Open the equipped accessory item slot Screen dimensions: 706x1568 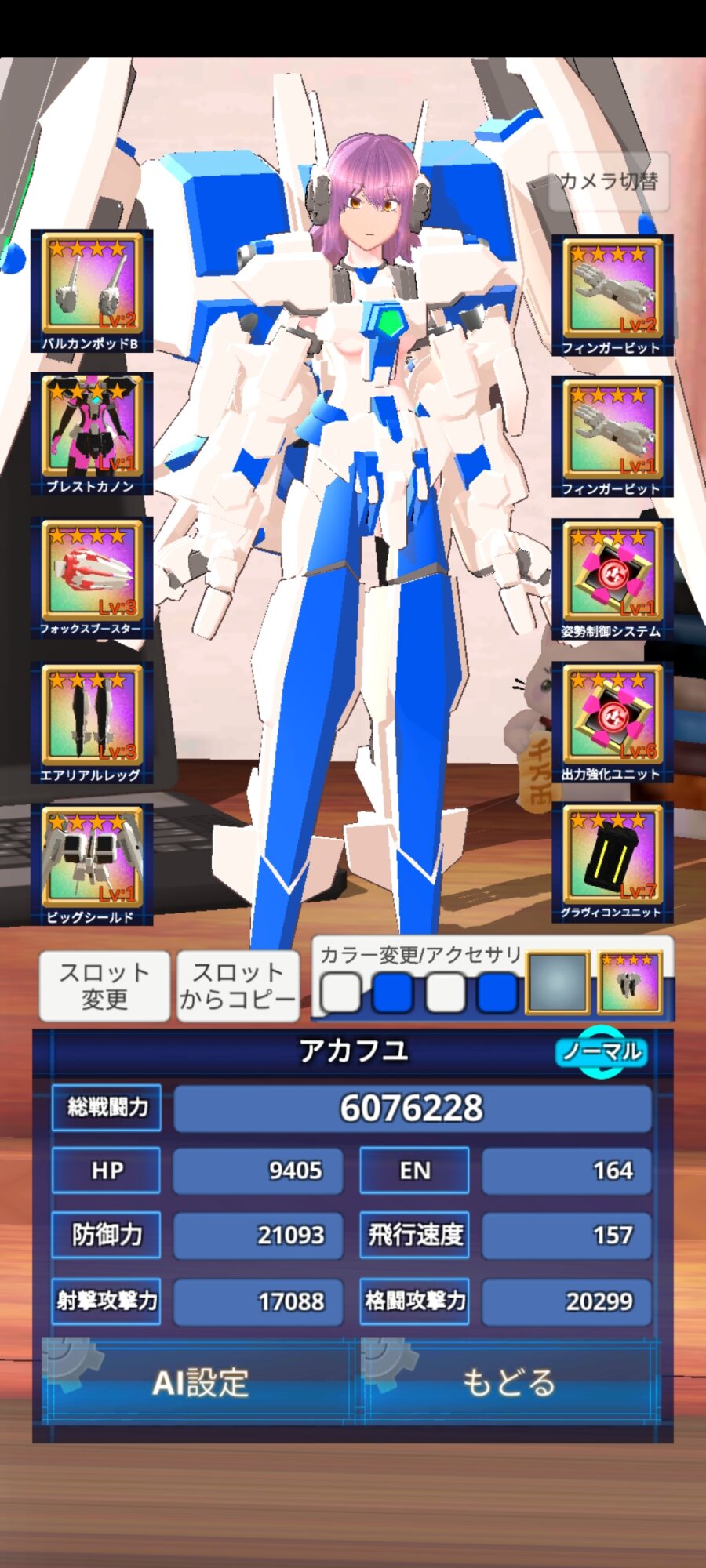[x=630, y=983]
